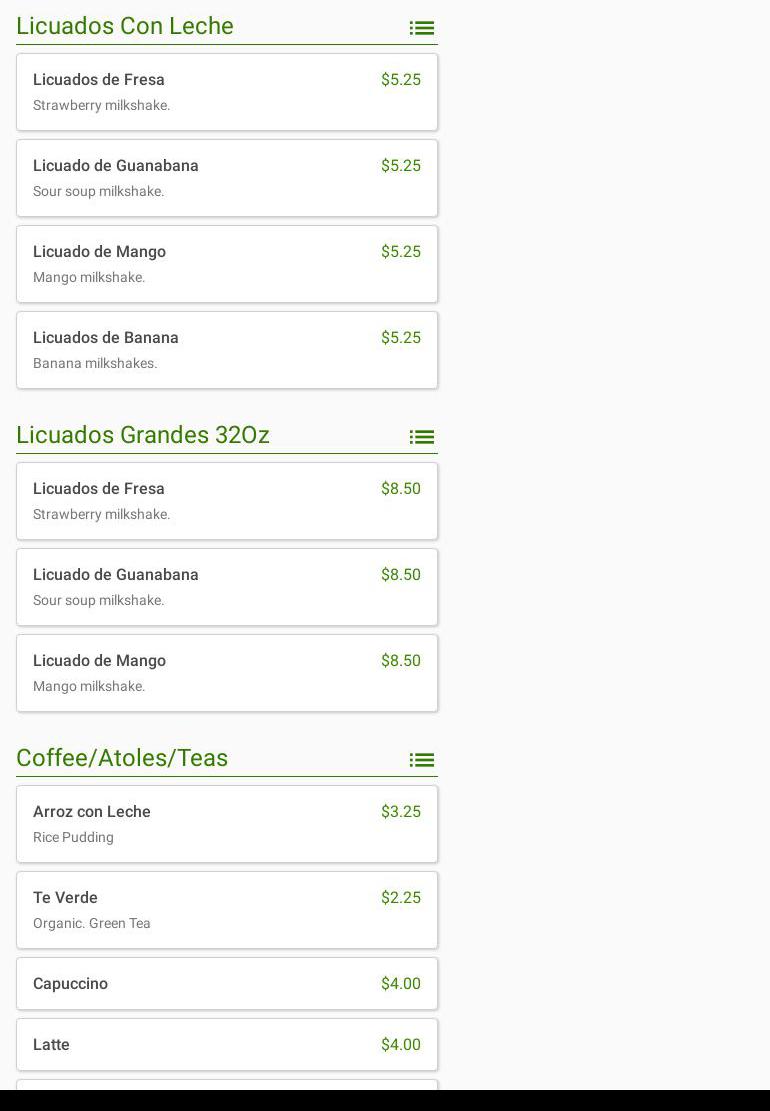The height and width of the screenshot is (1111, 770).
Task: Choose the $8.50 Licuado de Guanabana
Action: tap(227, 587)
